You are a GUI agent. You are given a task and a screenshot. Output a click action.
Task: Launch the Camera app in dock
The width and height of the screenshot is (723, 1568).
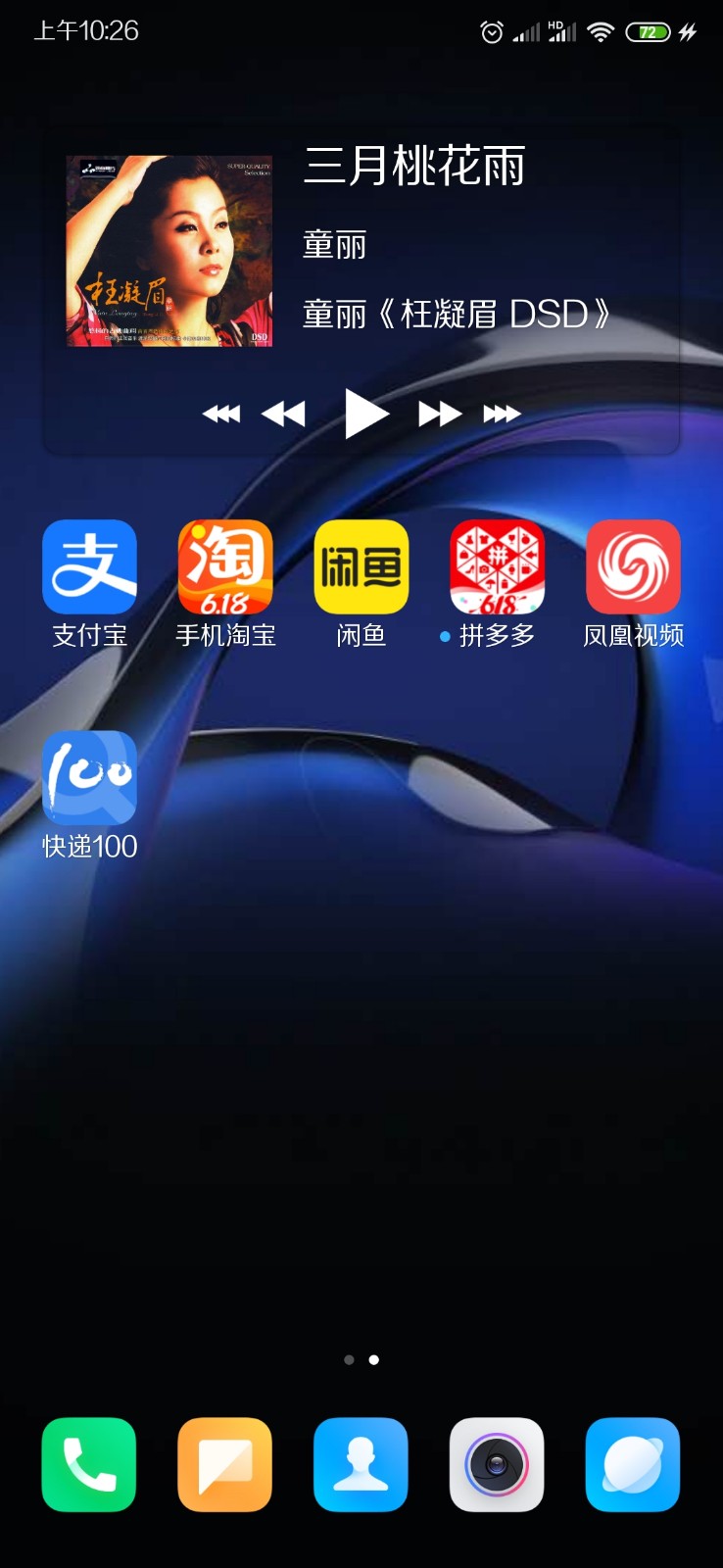pos(497,1464)
